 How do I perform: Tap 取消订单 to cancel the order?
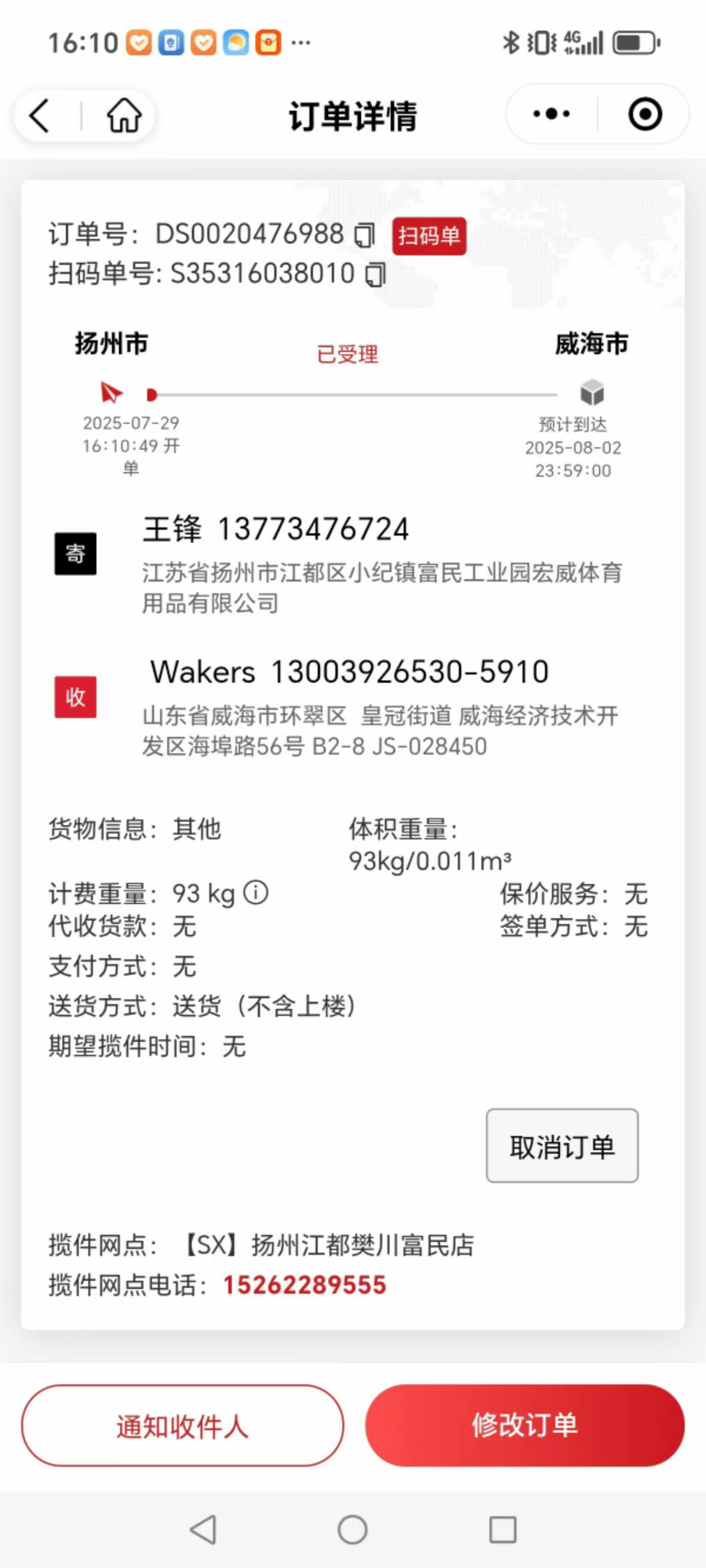[562, 1146]
